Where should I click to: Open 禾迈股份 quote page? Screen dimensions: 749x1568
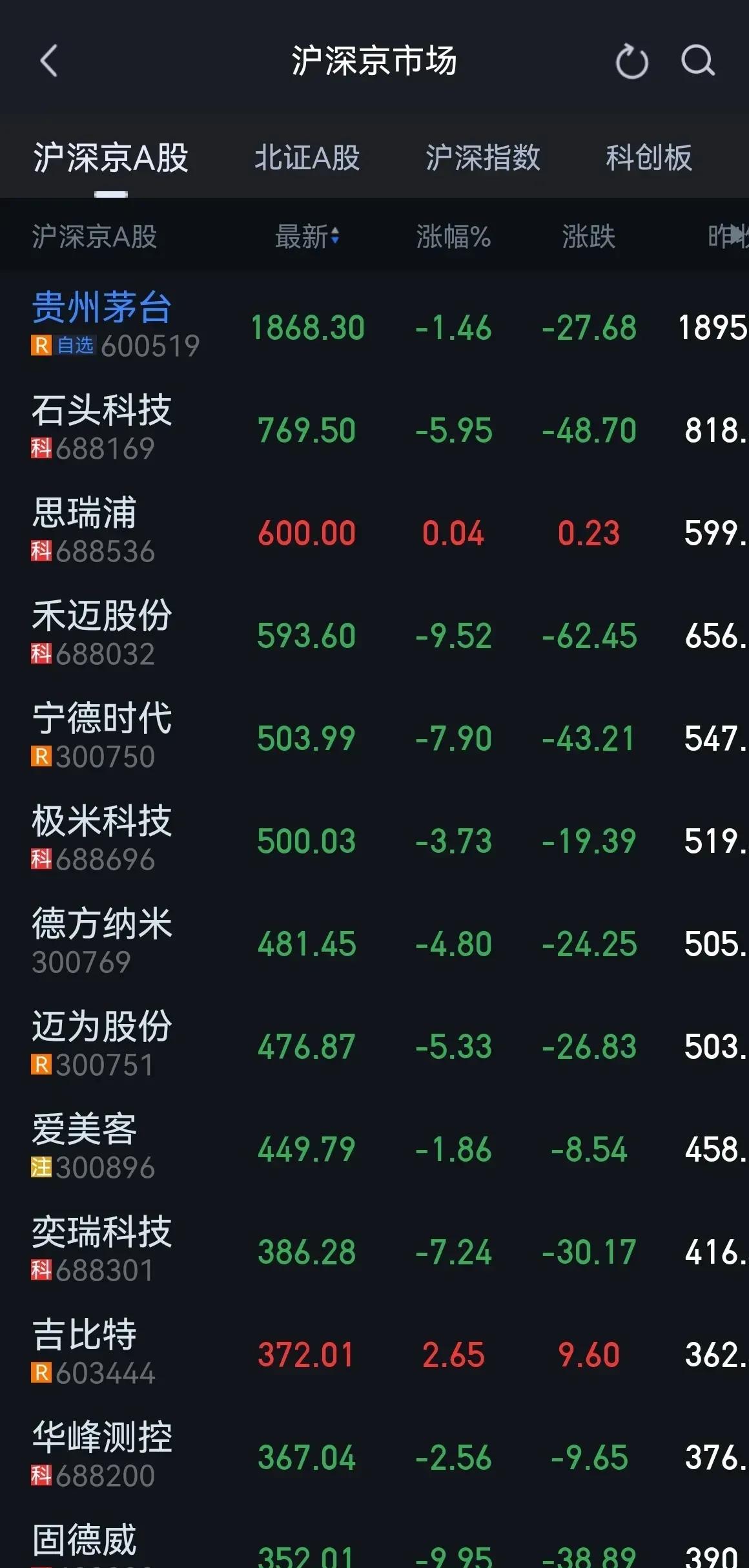click(374, 634)
